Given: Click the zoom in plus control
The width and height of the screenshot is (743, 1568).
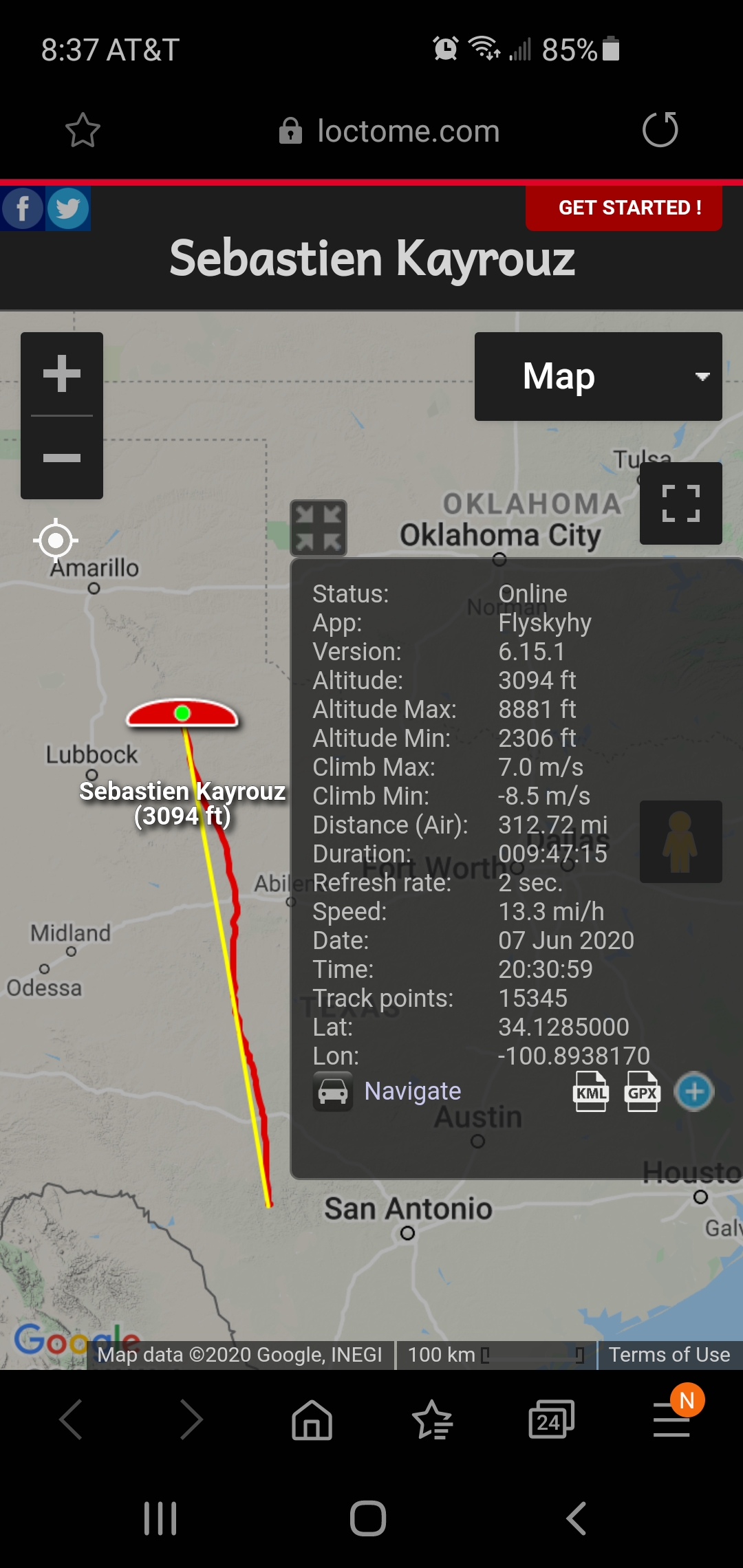Looking at the screenshot, I should click(61, 375).
